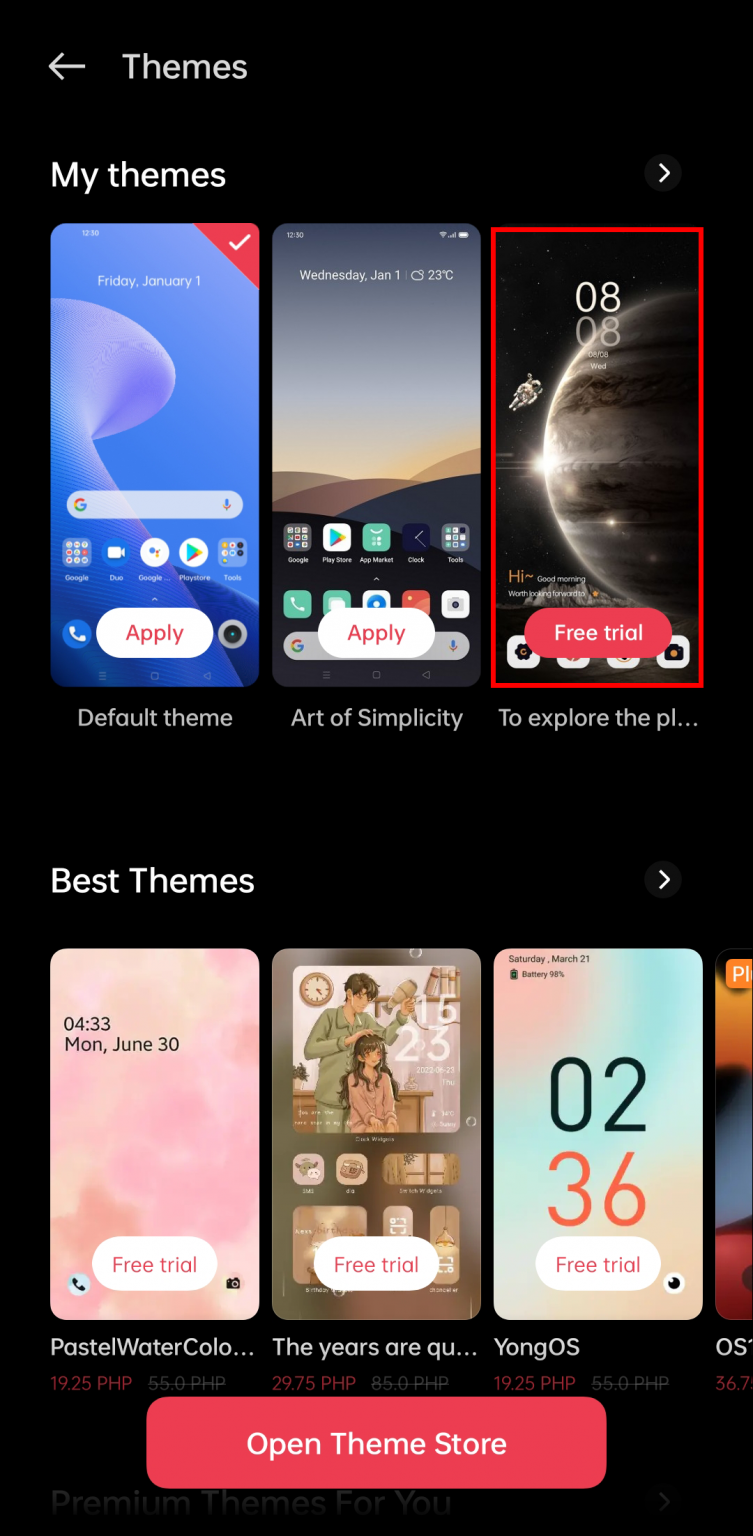The width and height of the screenshot is (753, 1536).
Task: Expand the My themes section
Action: [x=663, y=173]
